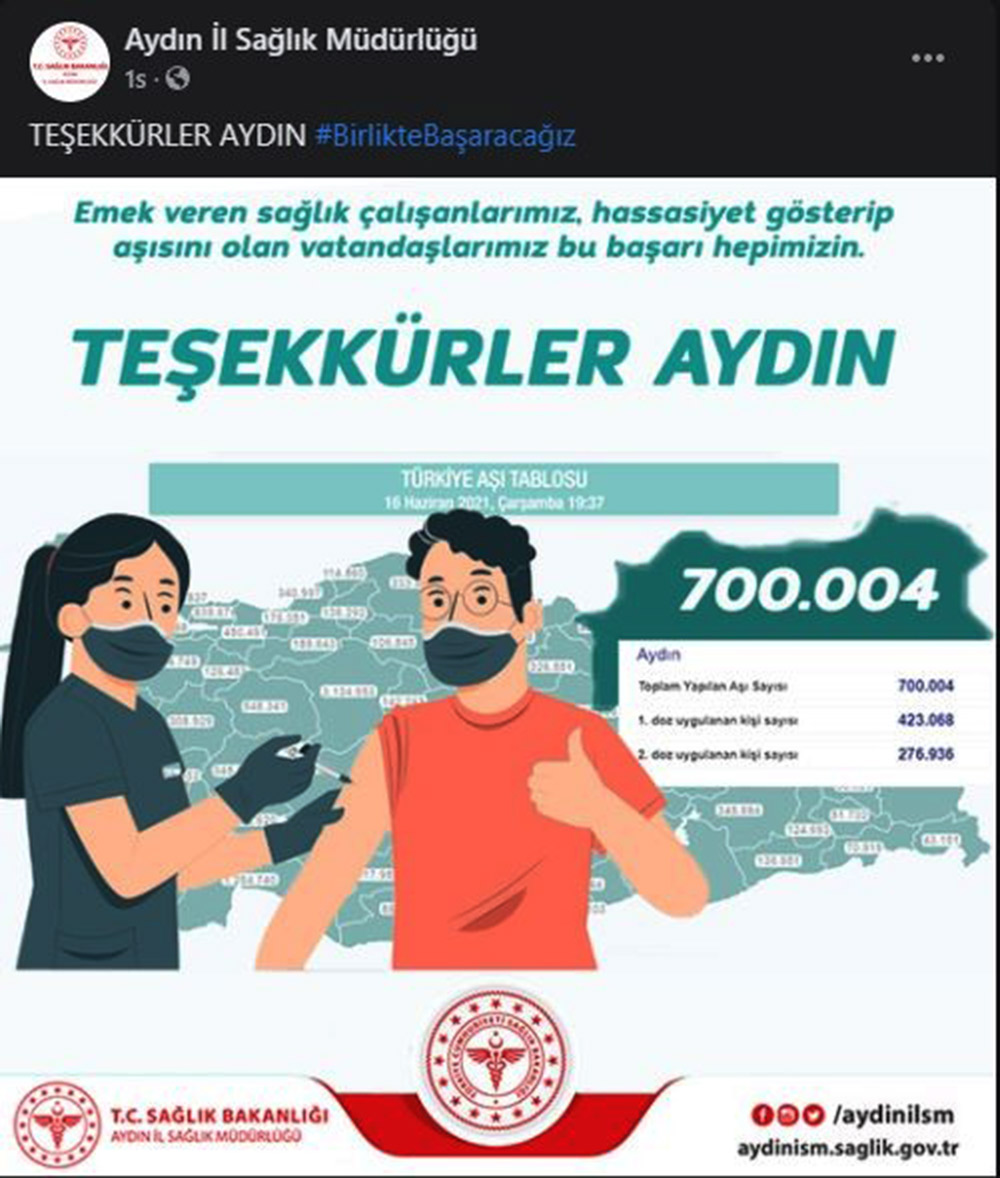Viewport: 1000px width, 1178px height.
Task: Open the #BirlikteBaşaracağız hashtag
Action: point(445,136)
